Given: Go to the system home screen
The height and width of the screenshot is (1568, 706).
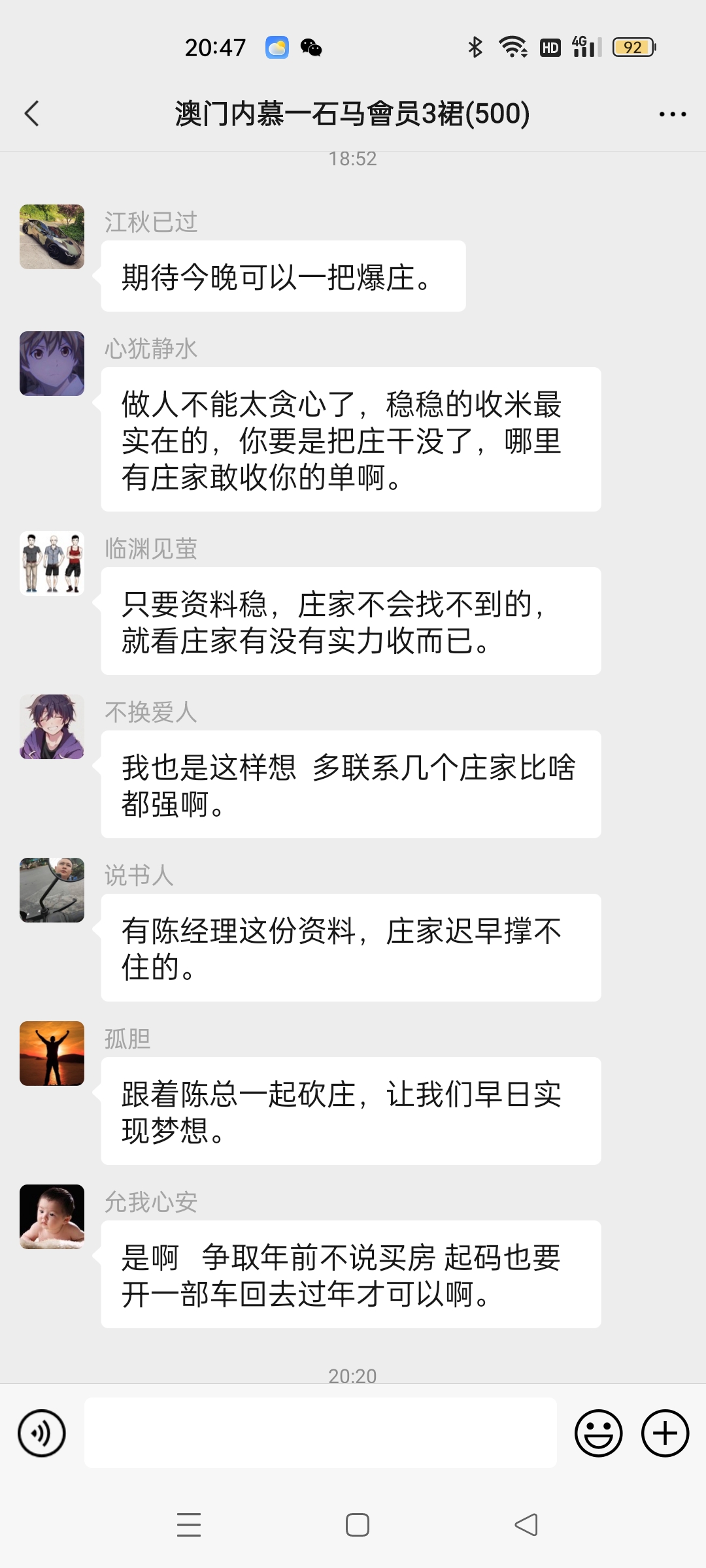Looking at the screenshot, I should (357, 1525).
